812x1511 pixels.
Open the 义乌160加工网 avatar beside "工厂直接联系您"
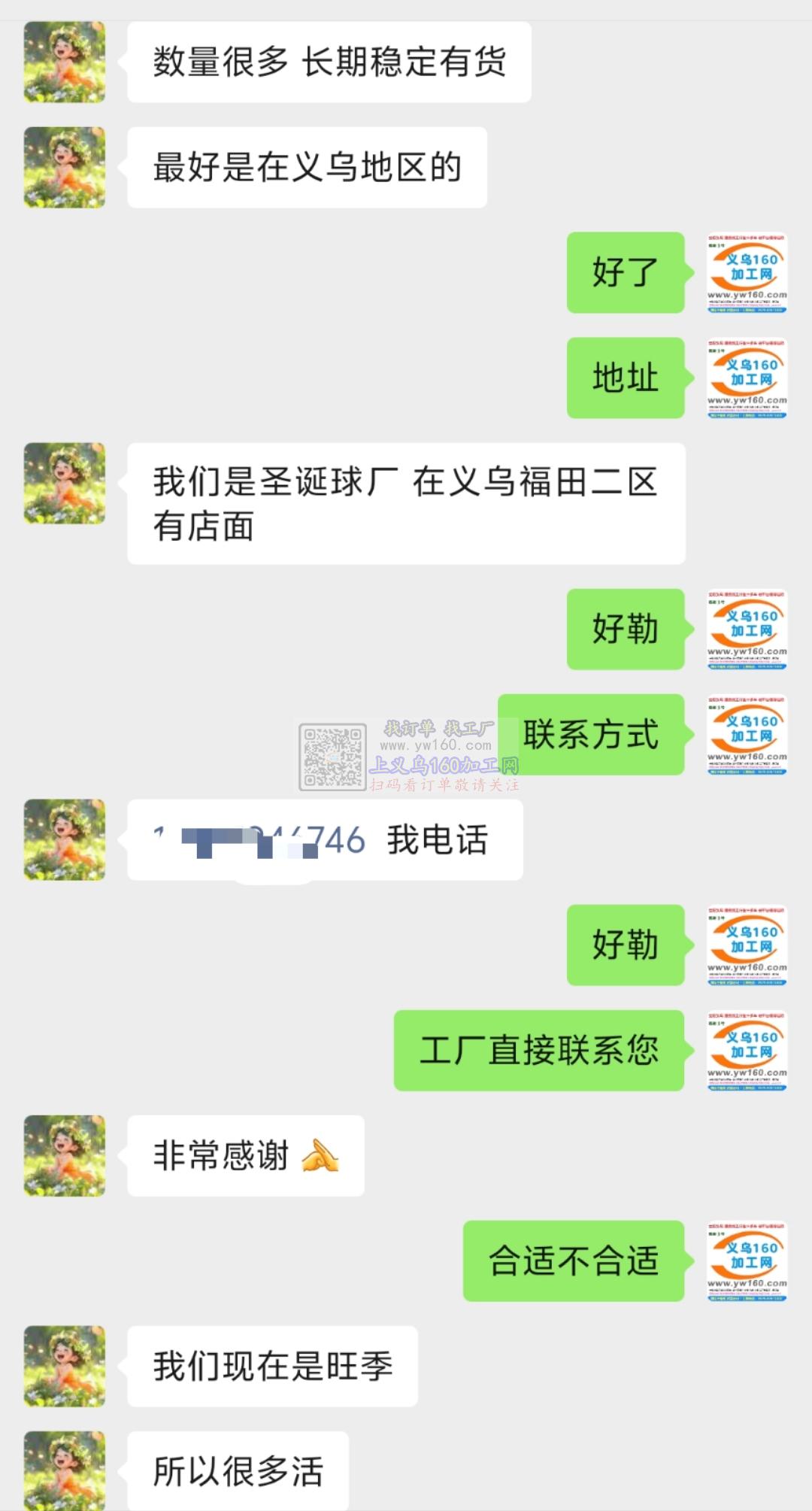coord(747,1050)
